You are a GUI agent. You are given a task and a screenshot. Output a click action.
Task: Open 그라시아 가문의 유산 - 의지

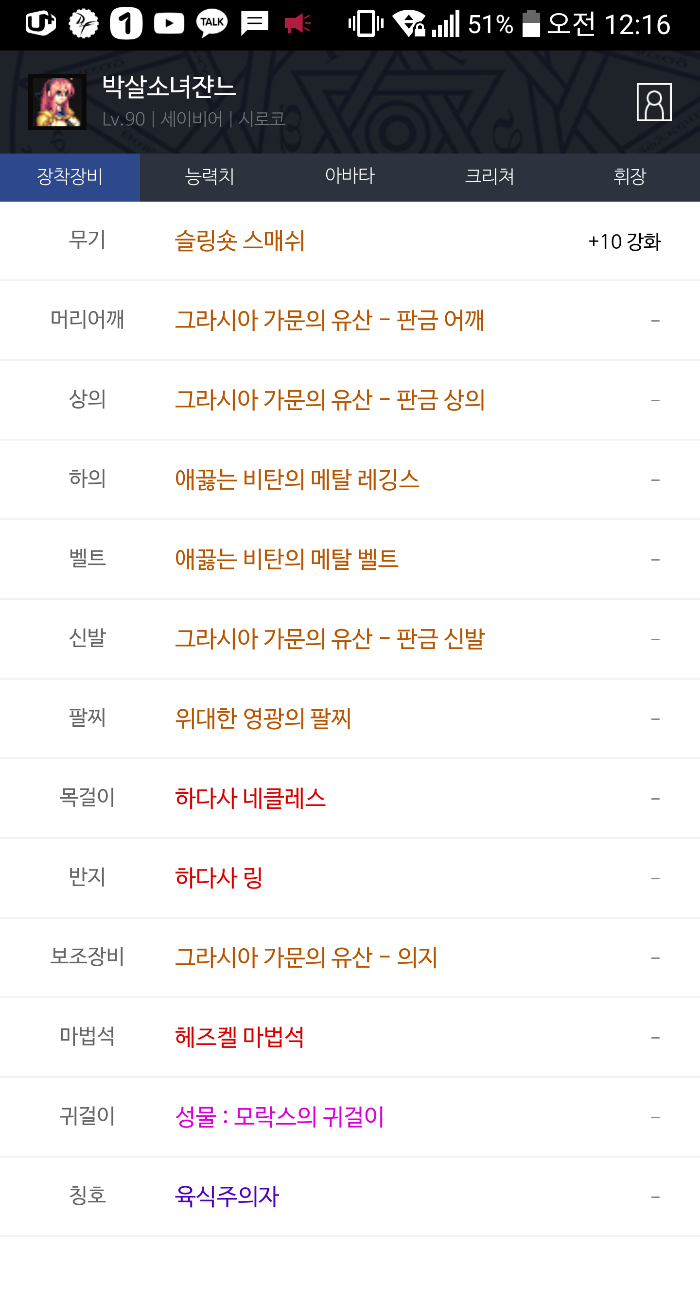tap(306, 957)
